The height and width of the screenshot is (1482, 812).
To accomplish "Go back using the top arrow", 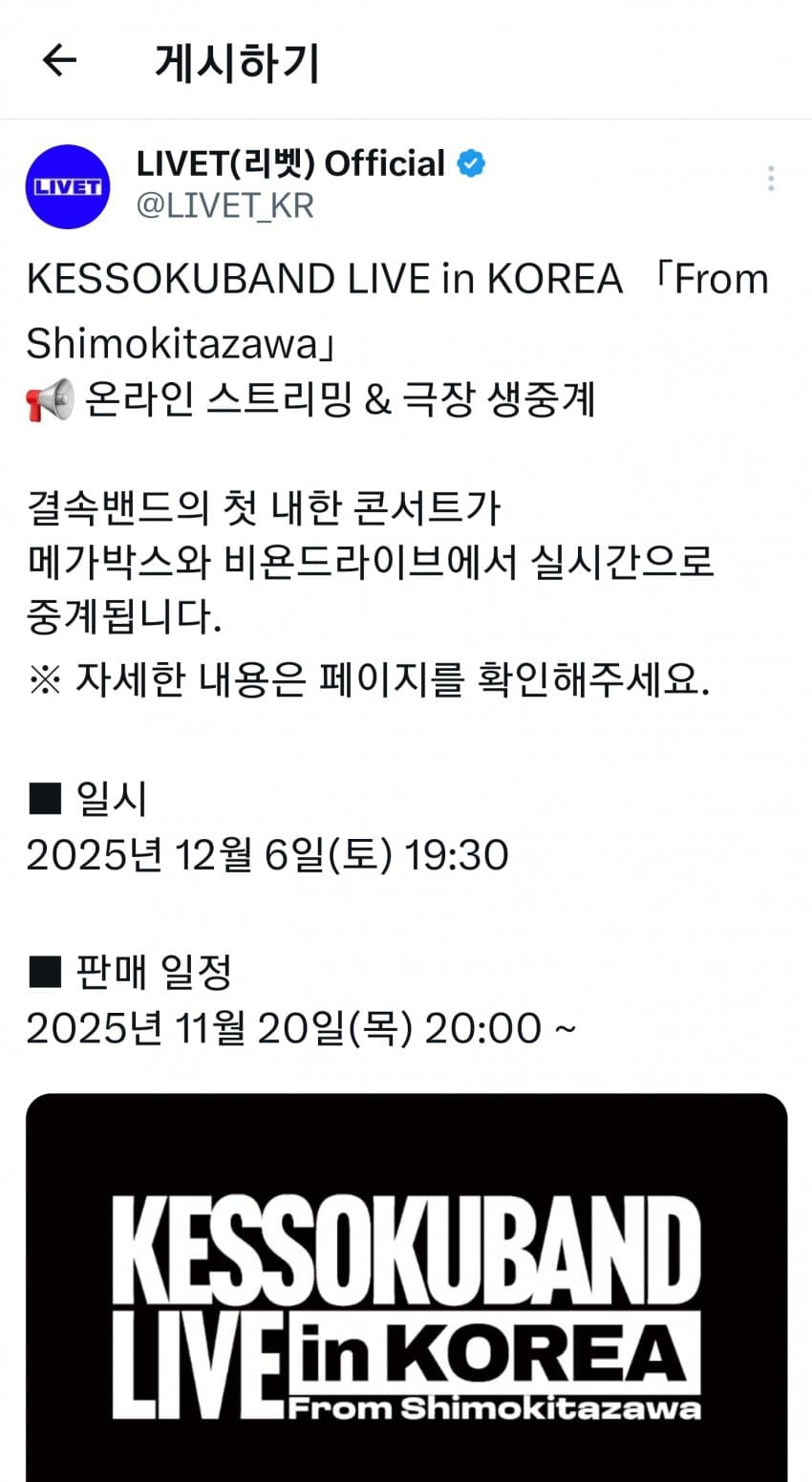I will (x=59, y=61).
